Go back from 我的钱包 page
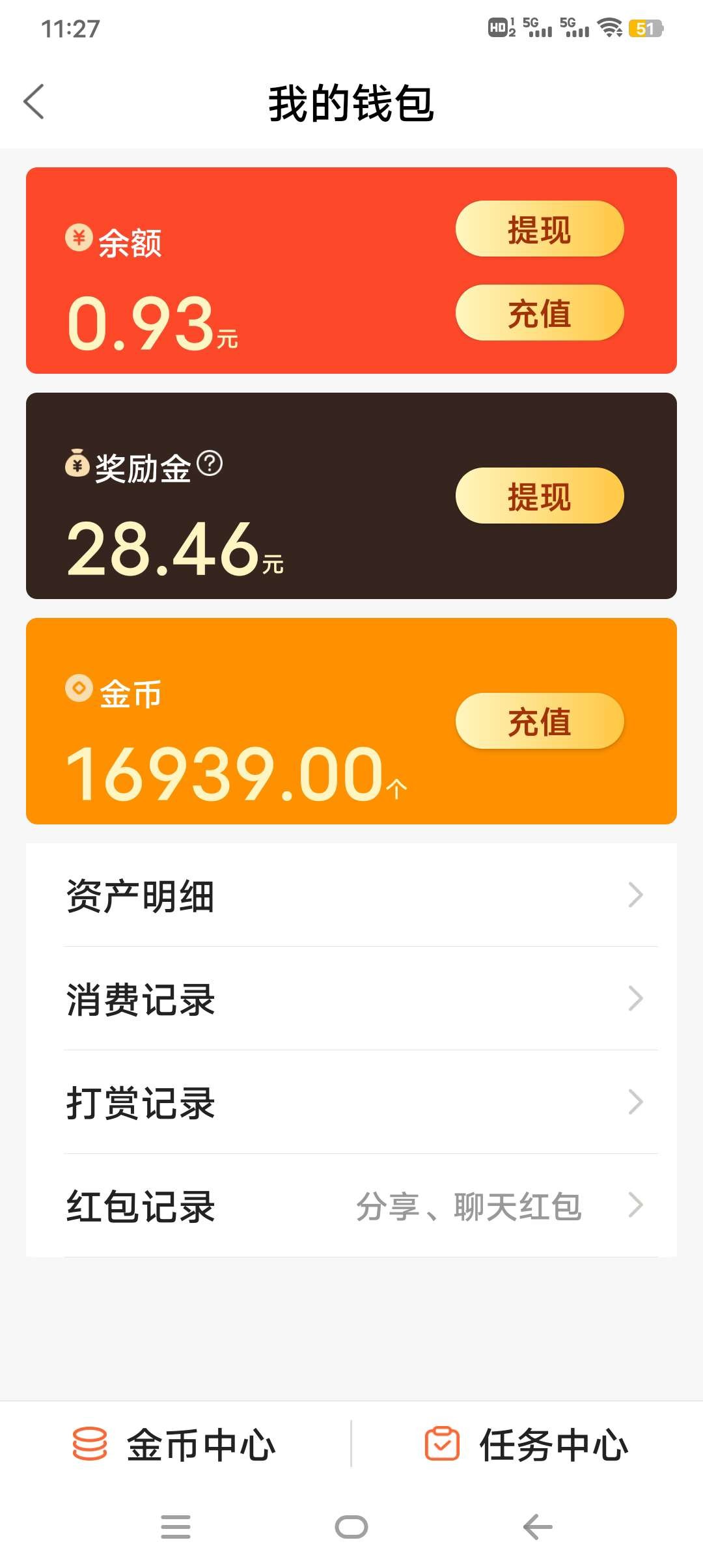703x1568 pixels. tap(34, 102)
